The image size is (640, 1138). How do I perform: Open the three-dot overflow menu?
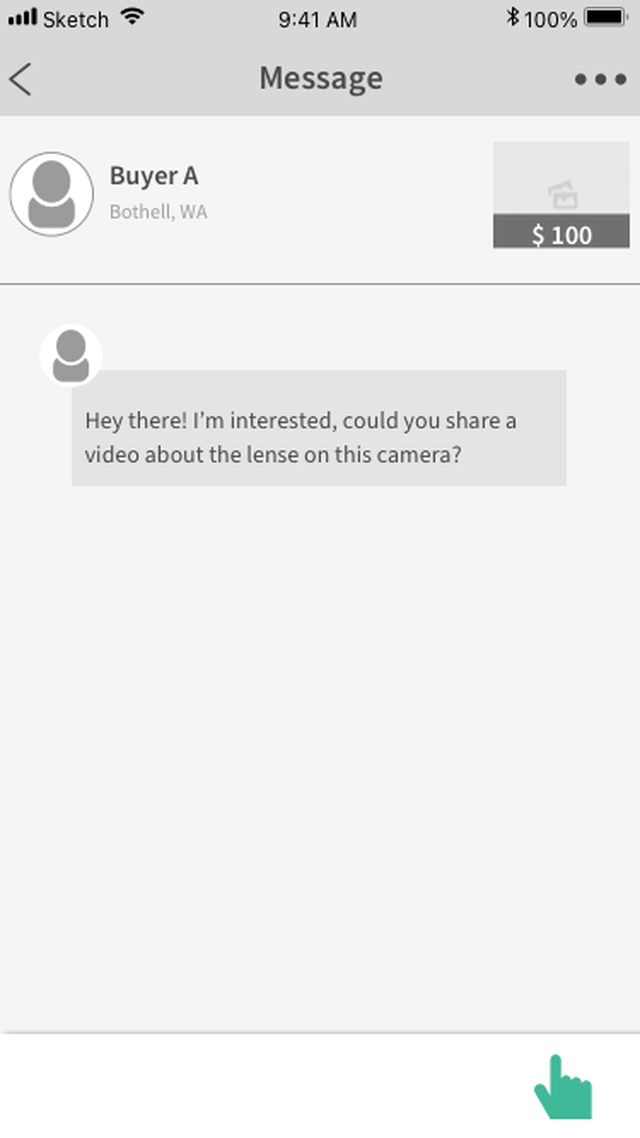tap(600, 80)
